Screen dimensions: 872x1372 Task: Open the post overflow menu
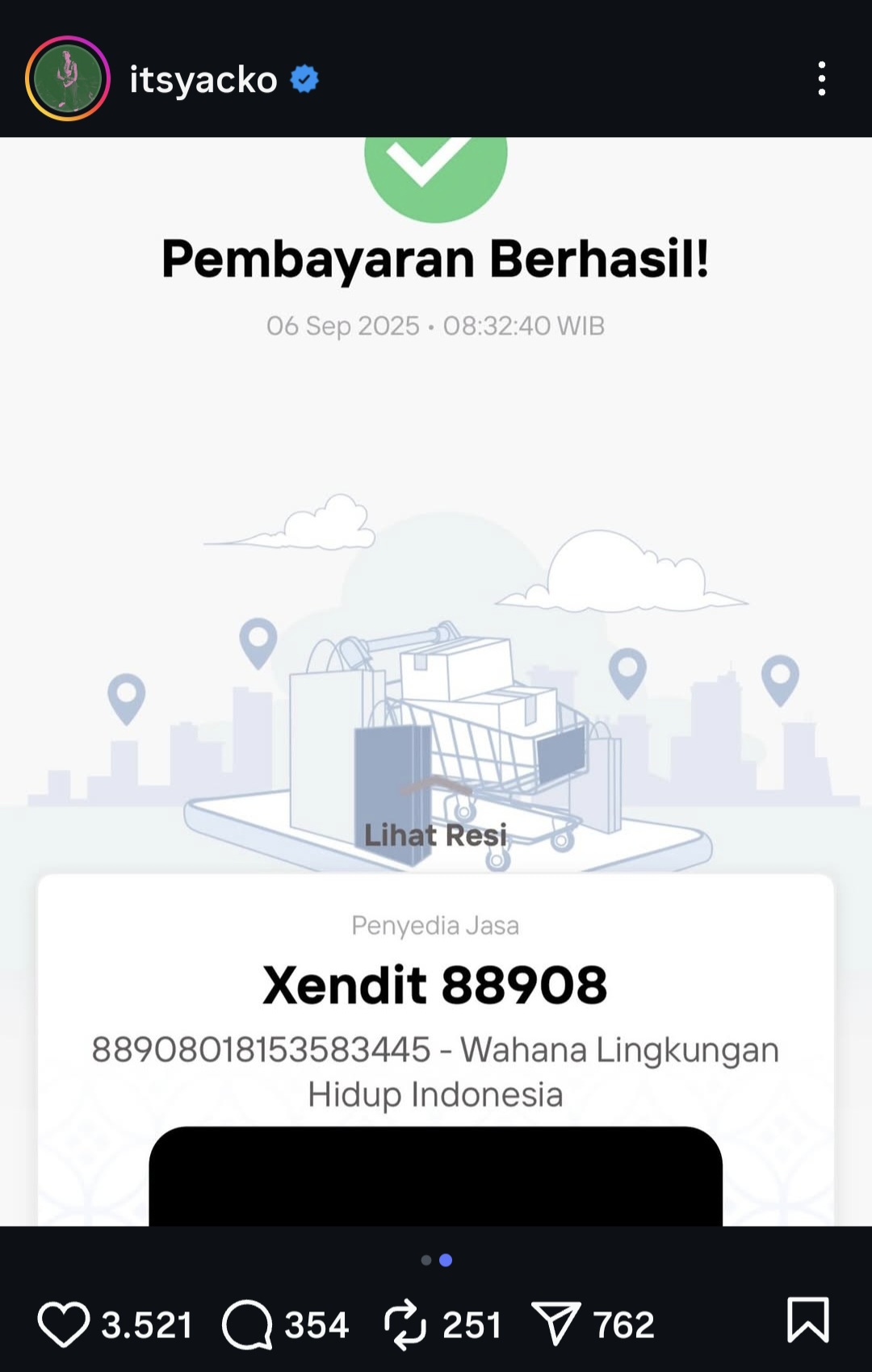821,79
